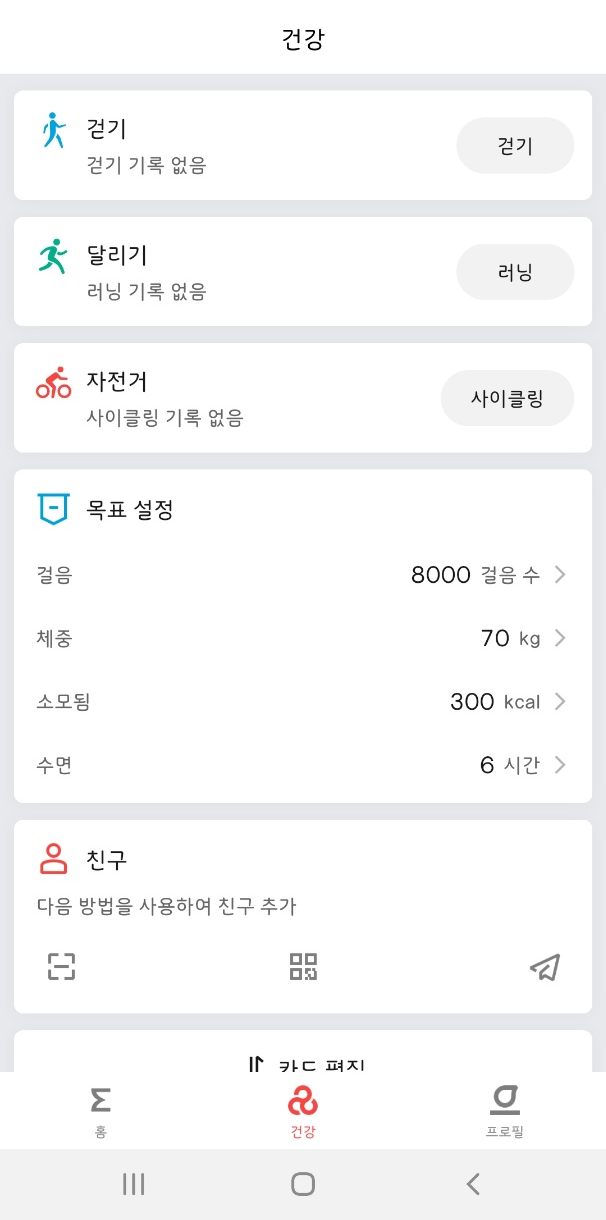Add a friend by scanning a code
The image size is (606, 1220).
click(x=62, y=966)
